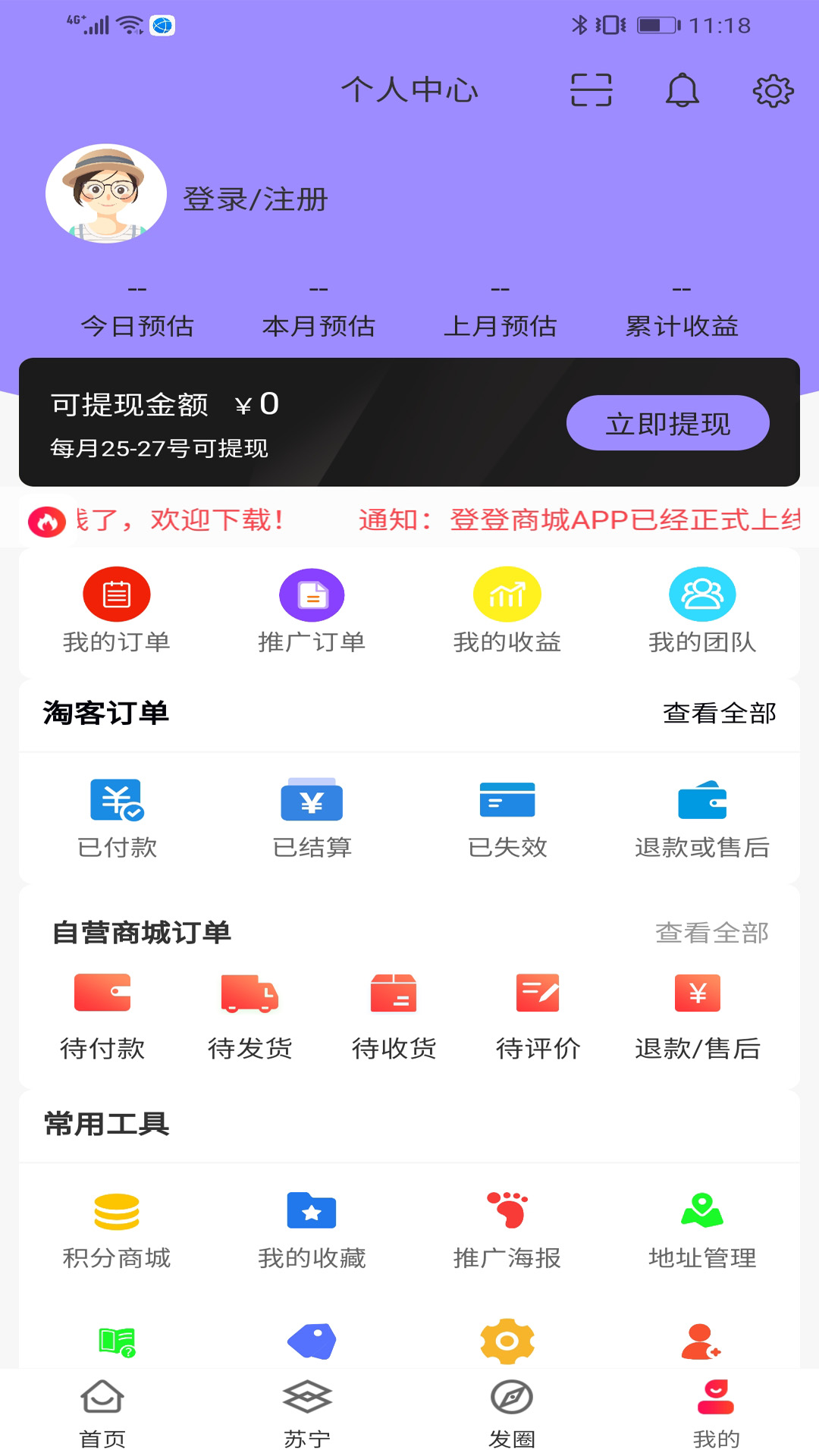Open 我的团队
Image resolution: width=819 pixels, height=1456 pixels.
pyautogui.click(x=702, y=610)
